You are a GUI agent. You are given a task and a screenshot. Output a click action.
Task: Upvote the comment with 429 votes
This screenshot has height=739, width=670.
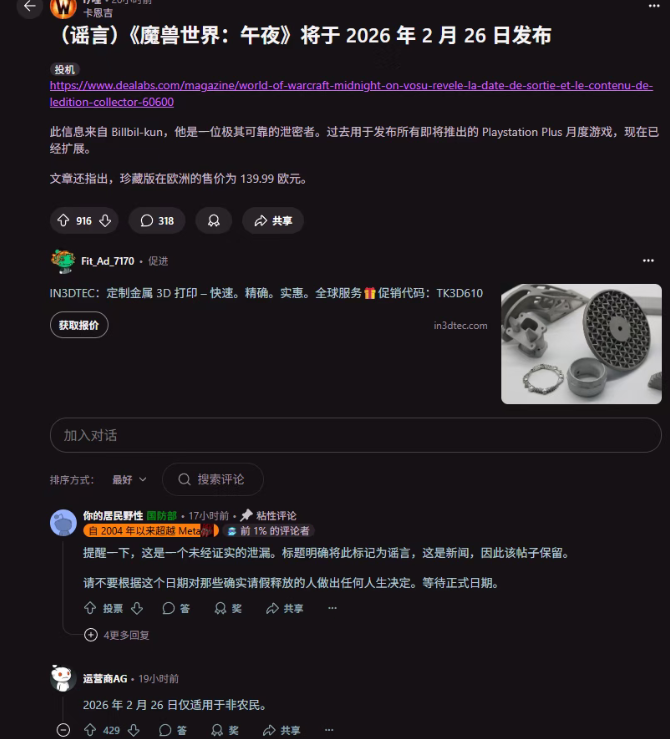click(x=90, y=731)
